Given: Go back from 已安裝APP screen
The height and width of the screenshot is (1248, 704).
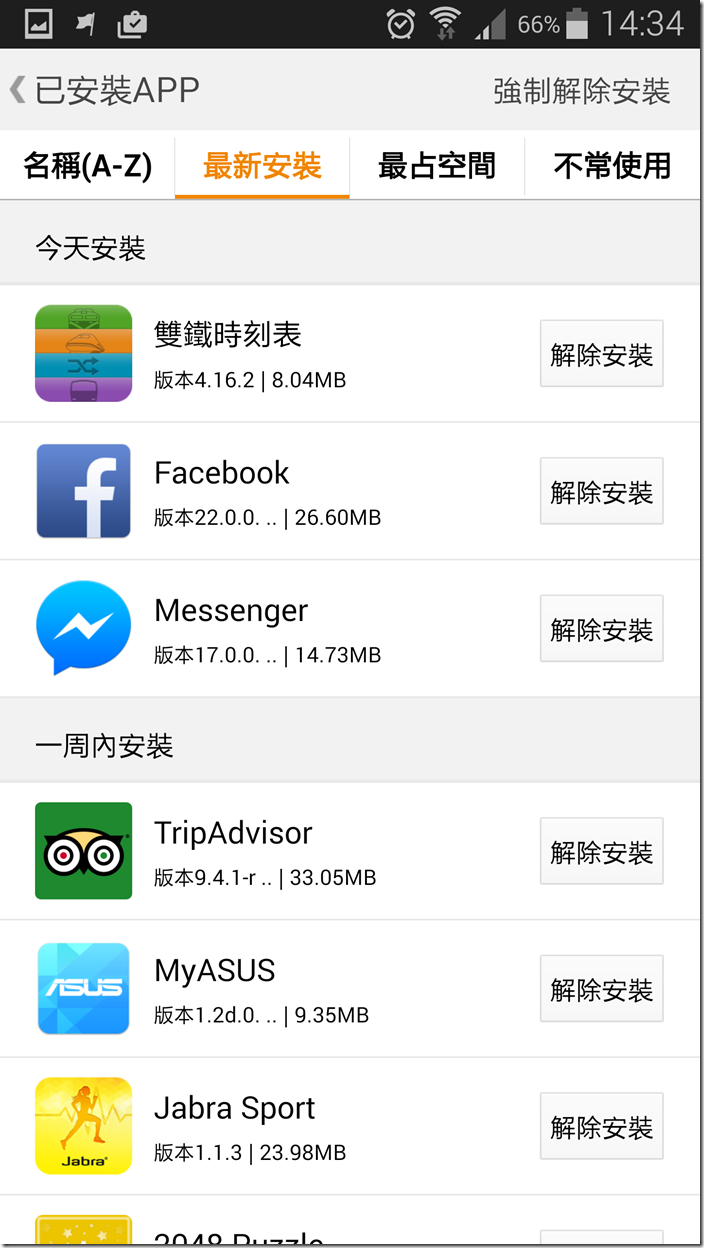Looking at the screenshot, I should click(x=20, y=90).
